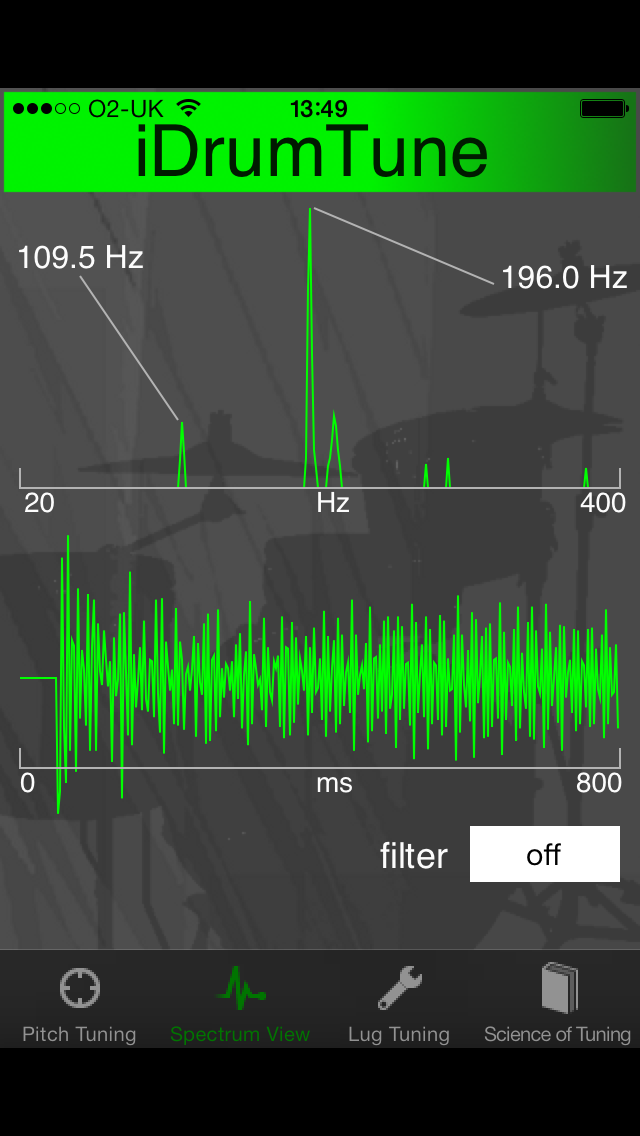This screenshot has height=1136, width=640.
Task: Toggle the filter off button
Action: point(544,853)
